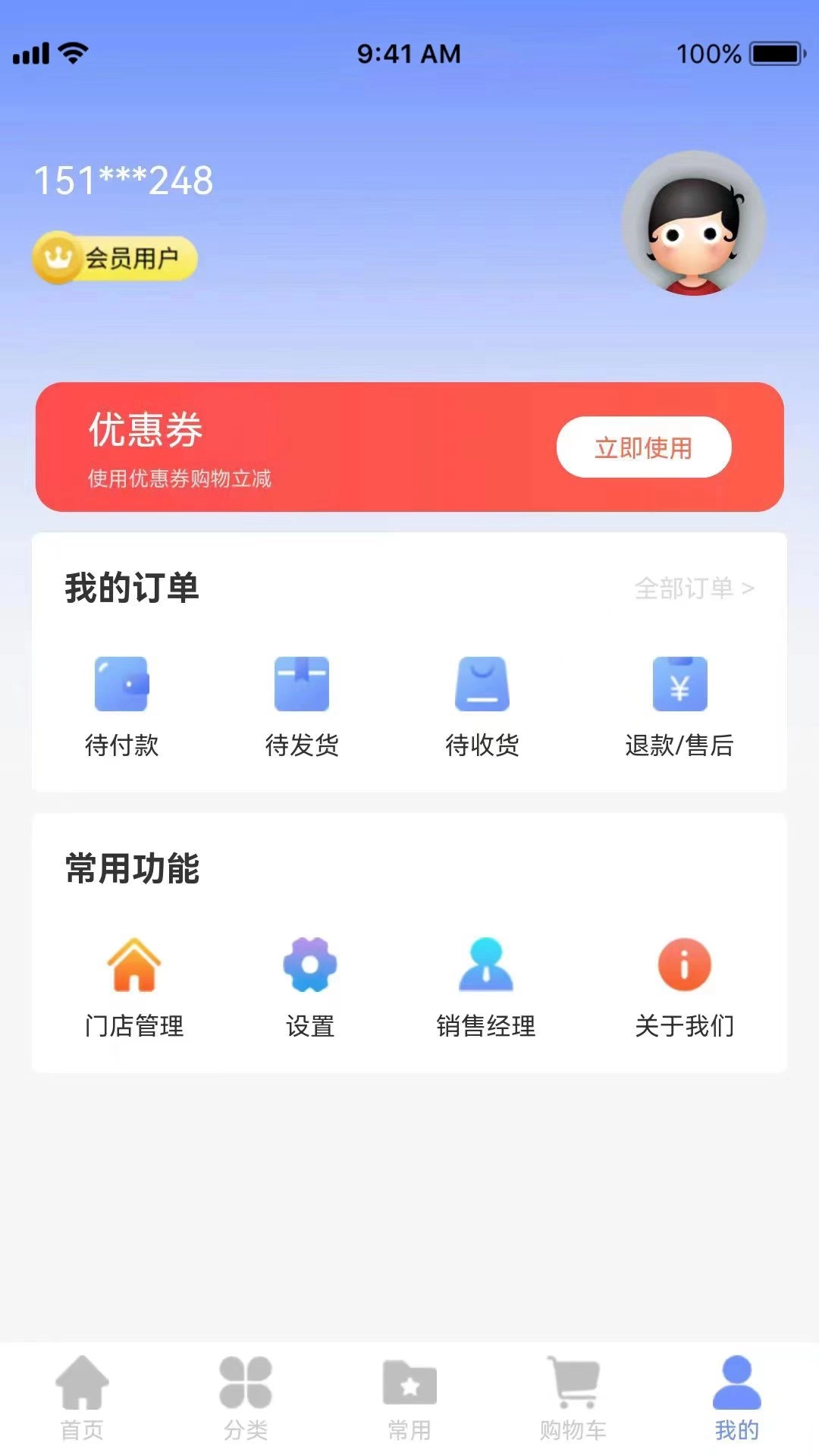Tap the 会员用户 member badge
This screenshot has width=819, height=1456.
pyautogui.click(x=115, y=257)
